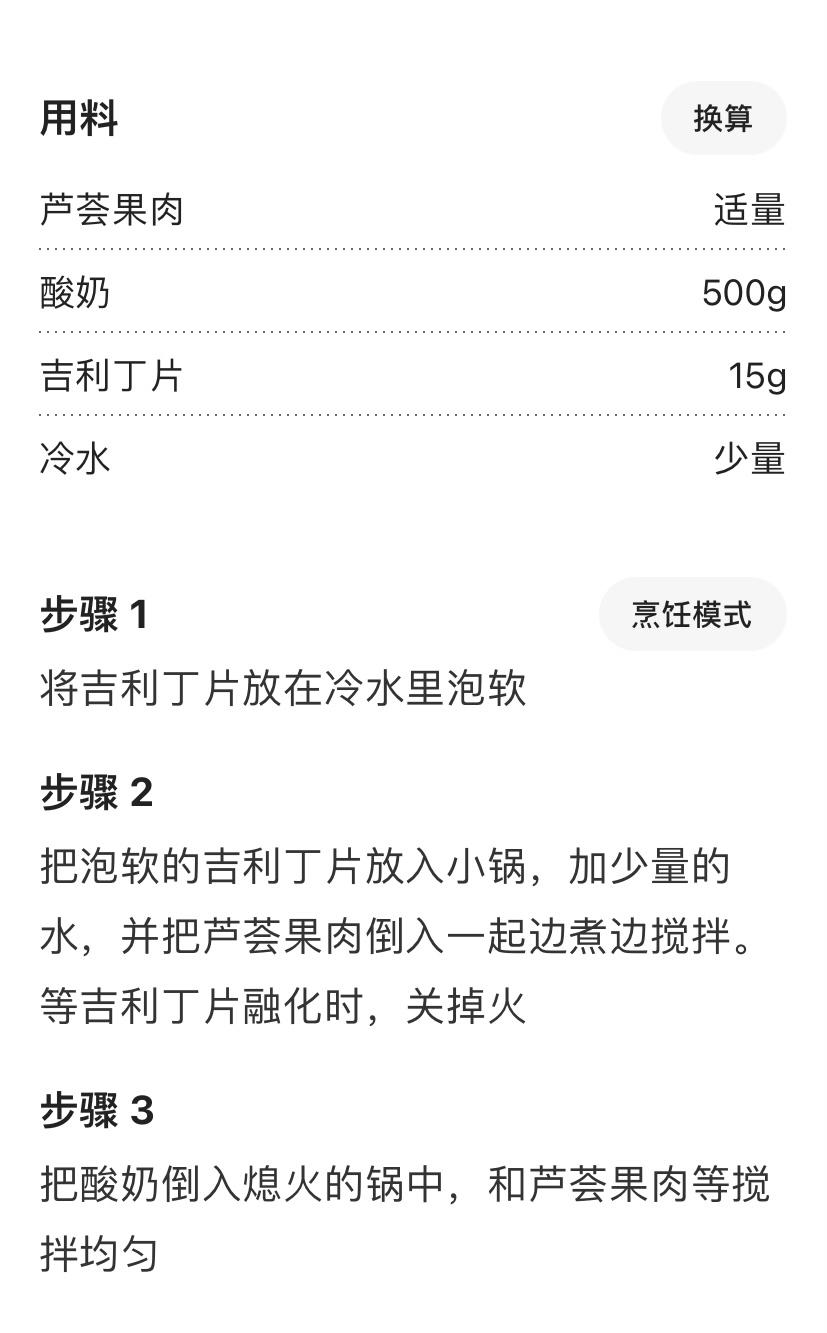Enable 烹饪模式 cooking mode

click(x=692, y=614)
